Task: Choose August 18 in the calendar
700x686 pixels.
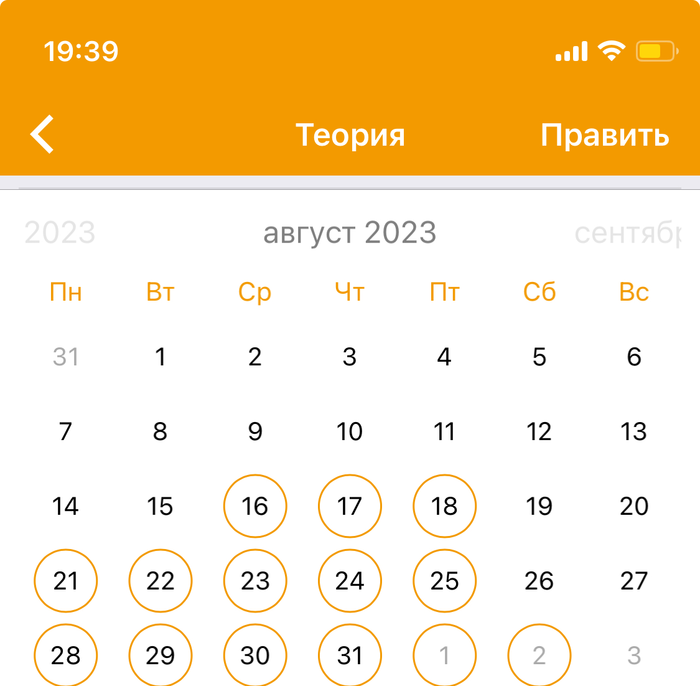Action: (x=444, y=506)
